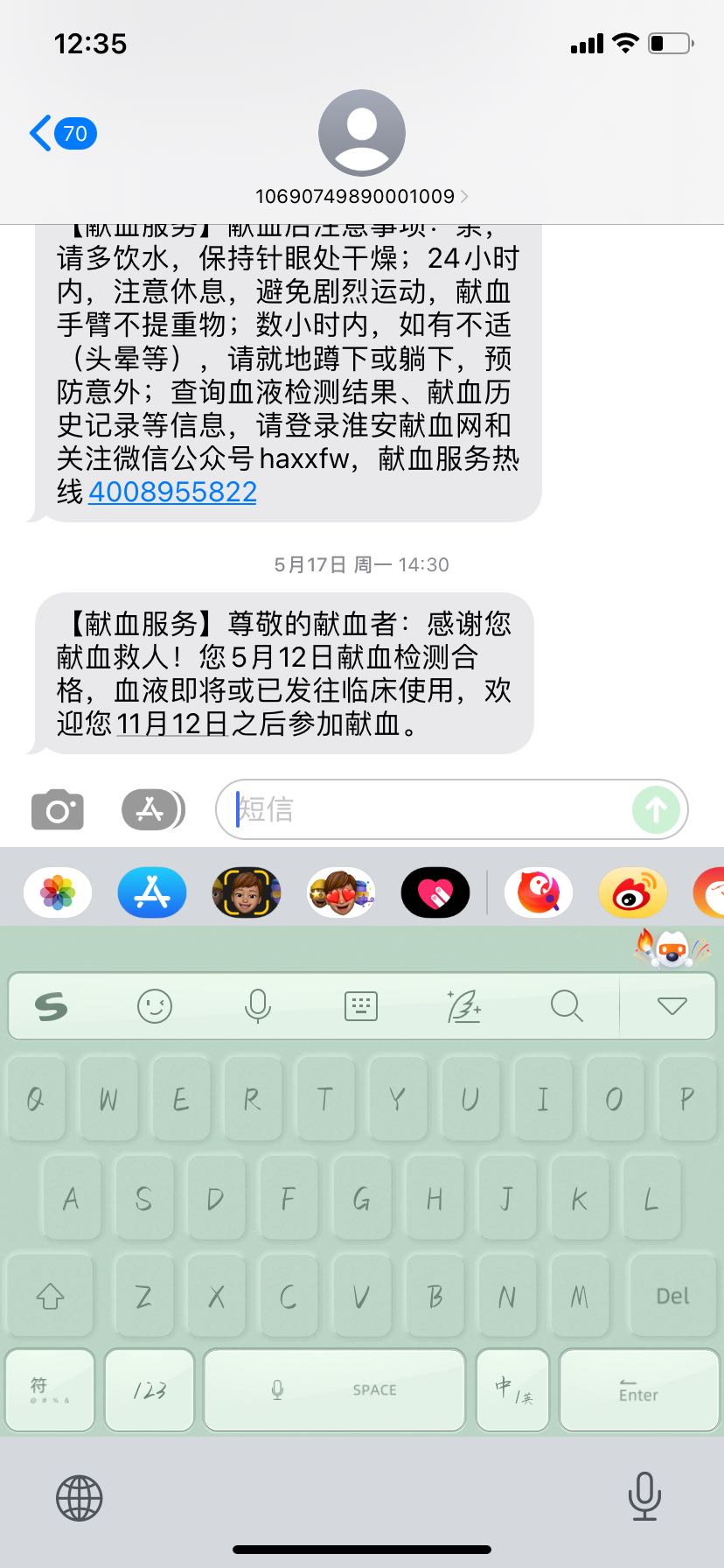Image resolution: width=724 pixels, height=1568 pixels.
Task: Open the Digital Touch heart app
Action: coord(435,893)
